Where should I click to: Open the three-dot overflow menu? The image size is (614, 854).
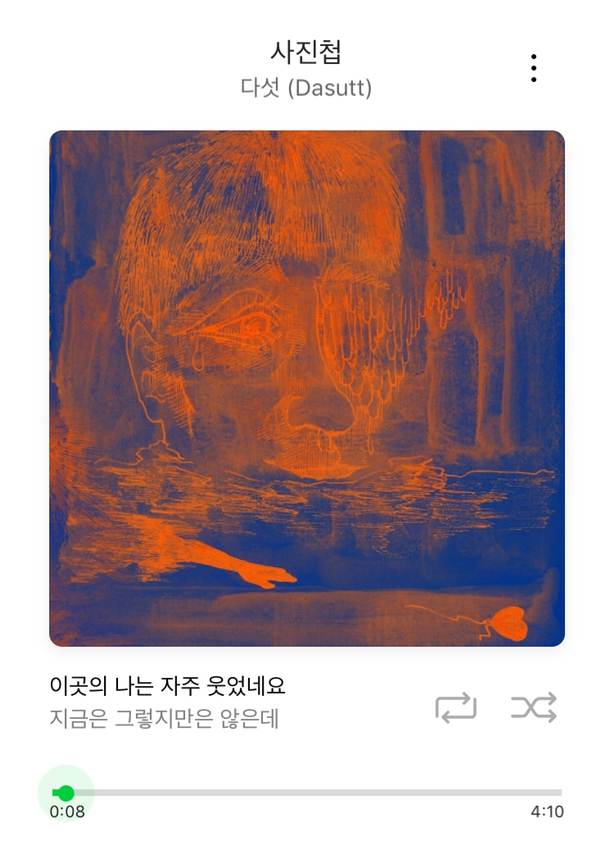point(534,68)
